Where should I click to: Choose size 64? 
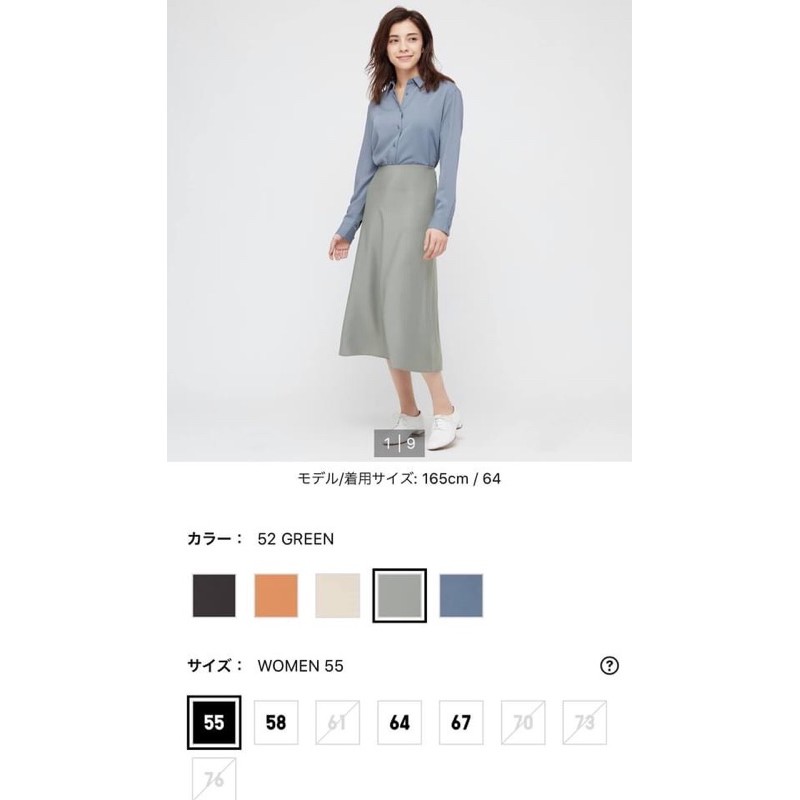tap(399, 722)
